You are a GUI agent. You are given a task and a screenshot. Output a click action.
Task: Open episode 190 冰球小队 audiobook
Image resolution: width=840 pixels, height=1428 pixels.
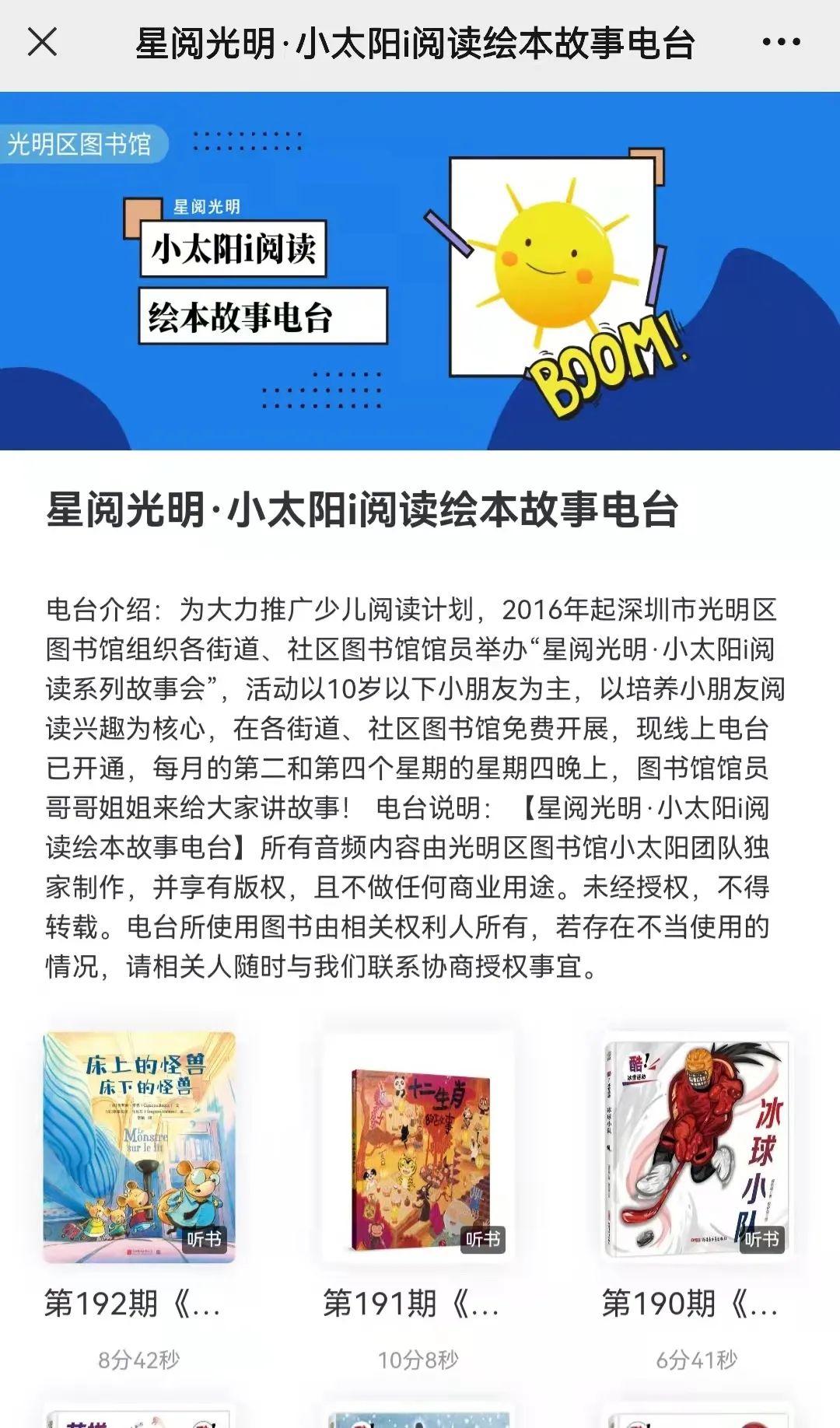(x=698, y=1146)
